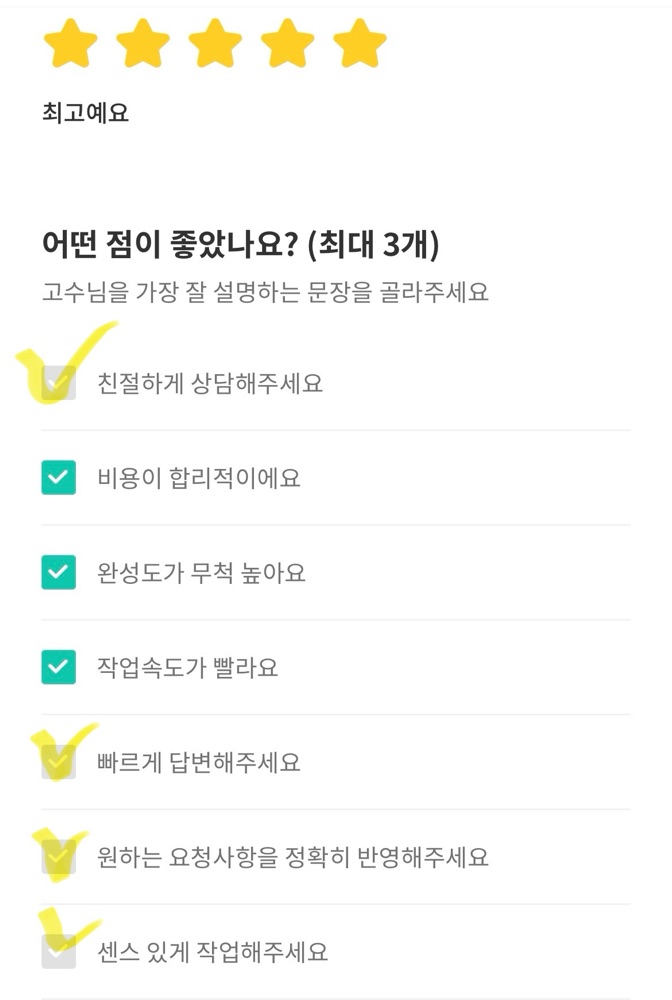Set the rating to one star
This screenshot has height=1000, width=672.
70,43
